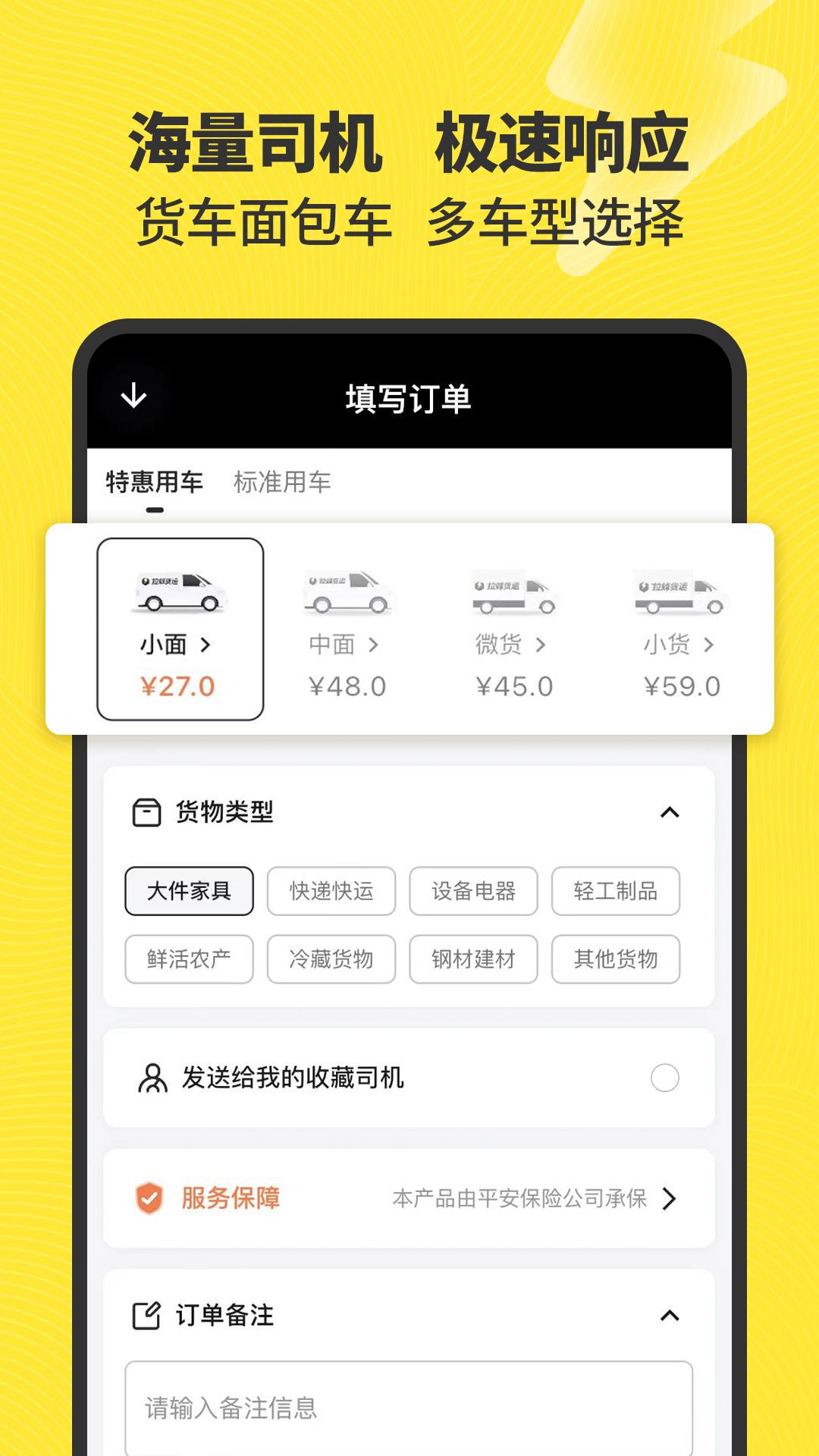This screenshot has width=819, height=1456.
Task: Switch to the 特惠用车 tab
Action: click(x=152, y=480)
